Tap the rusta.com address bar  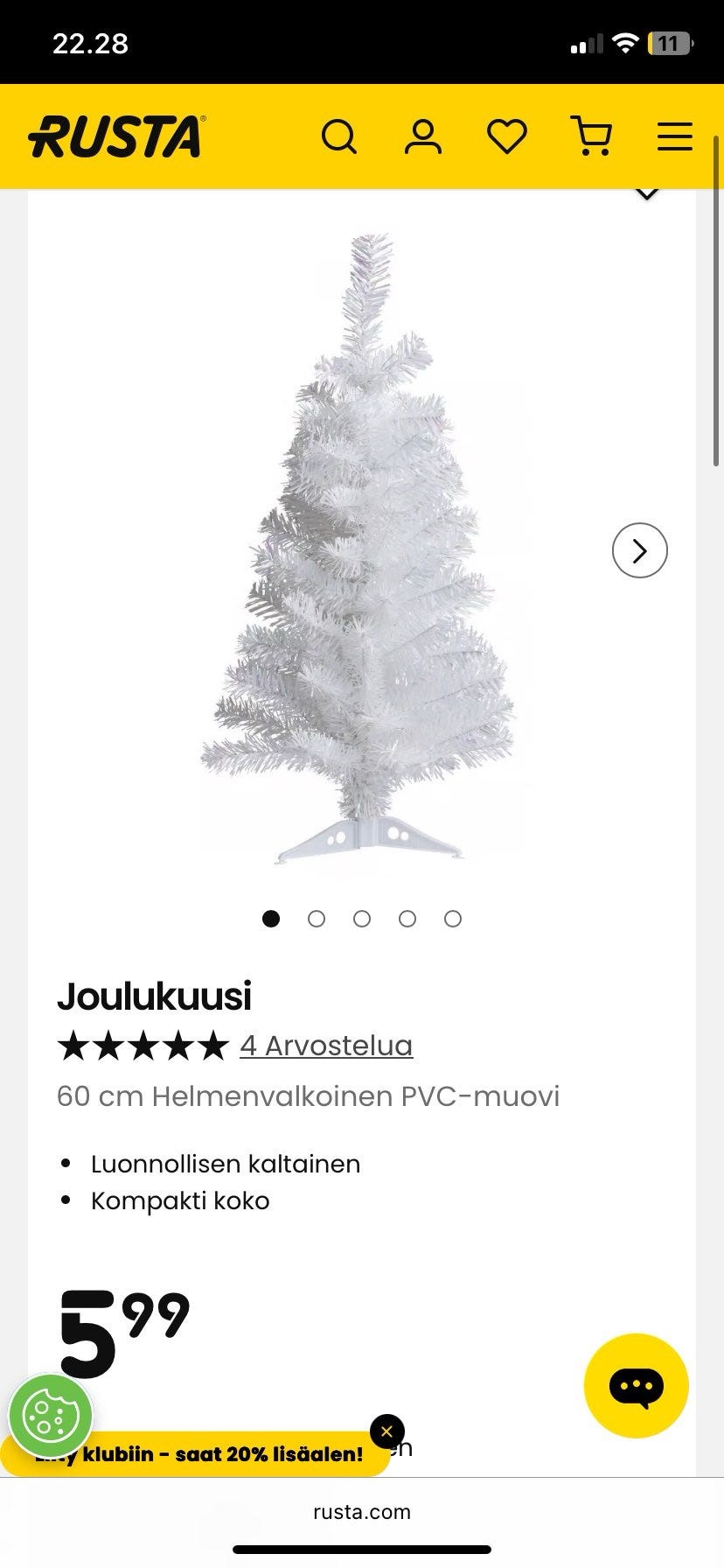[361, 1511]
